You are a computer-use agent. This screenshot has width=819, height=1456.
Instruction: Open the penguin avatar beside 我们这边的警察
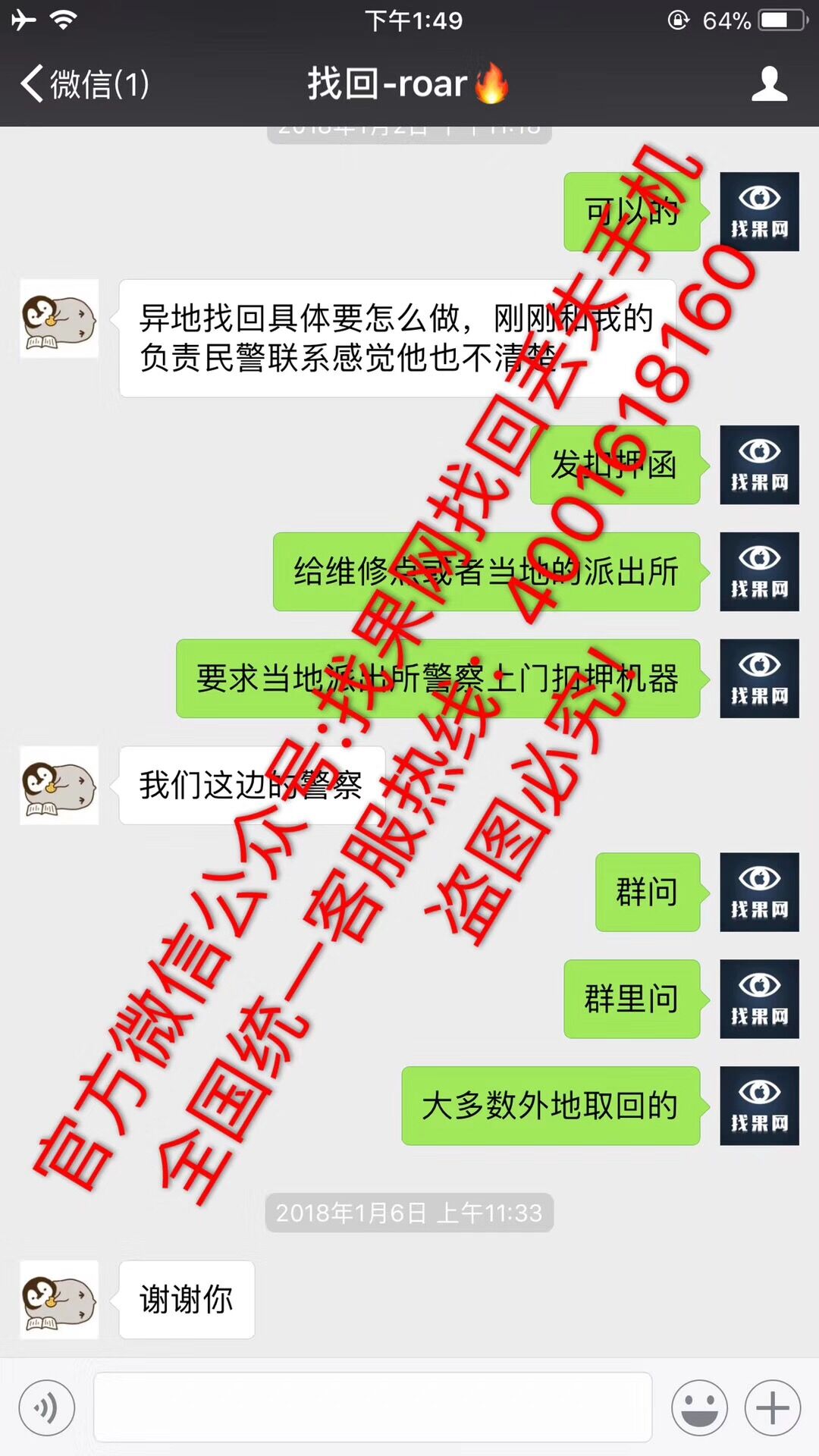pos(59,785)
